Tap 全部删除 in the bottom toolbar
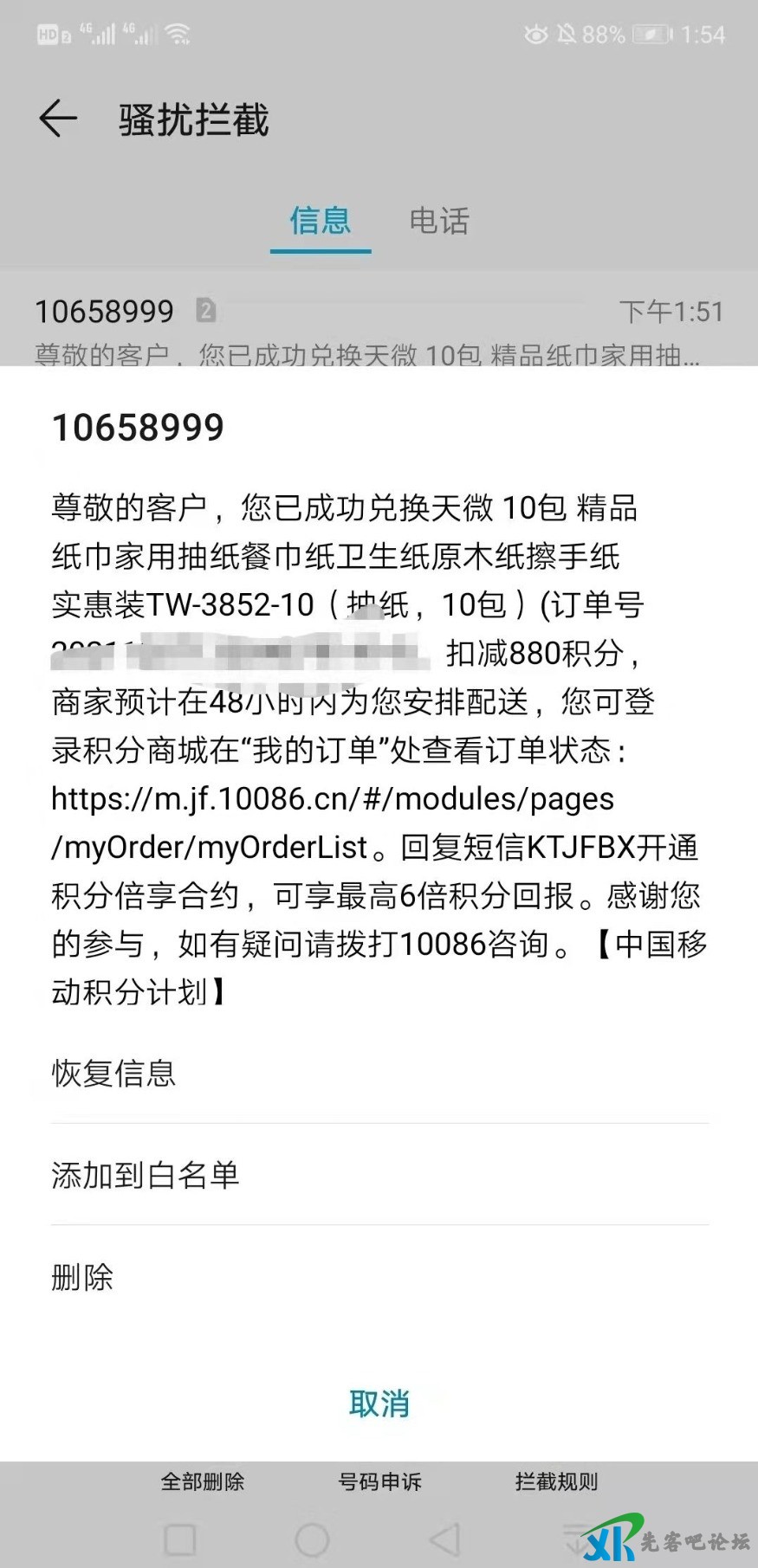The width and height of the screenshot is (758, 1568). pos(203,1482)
